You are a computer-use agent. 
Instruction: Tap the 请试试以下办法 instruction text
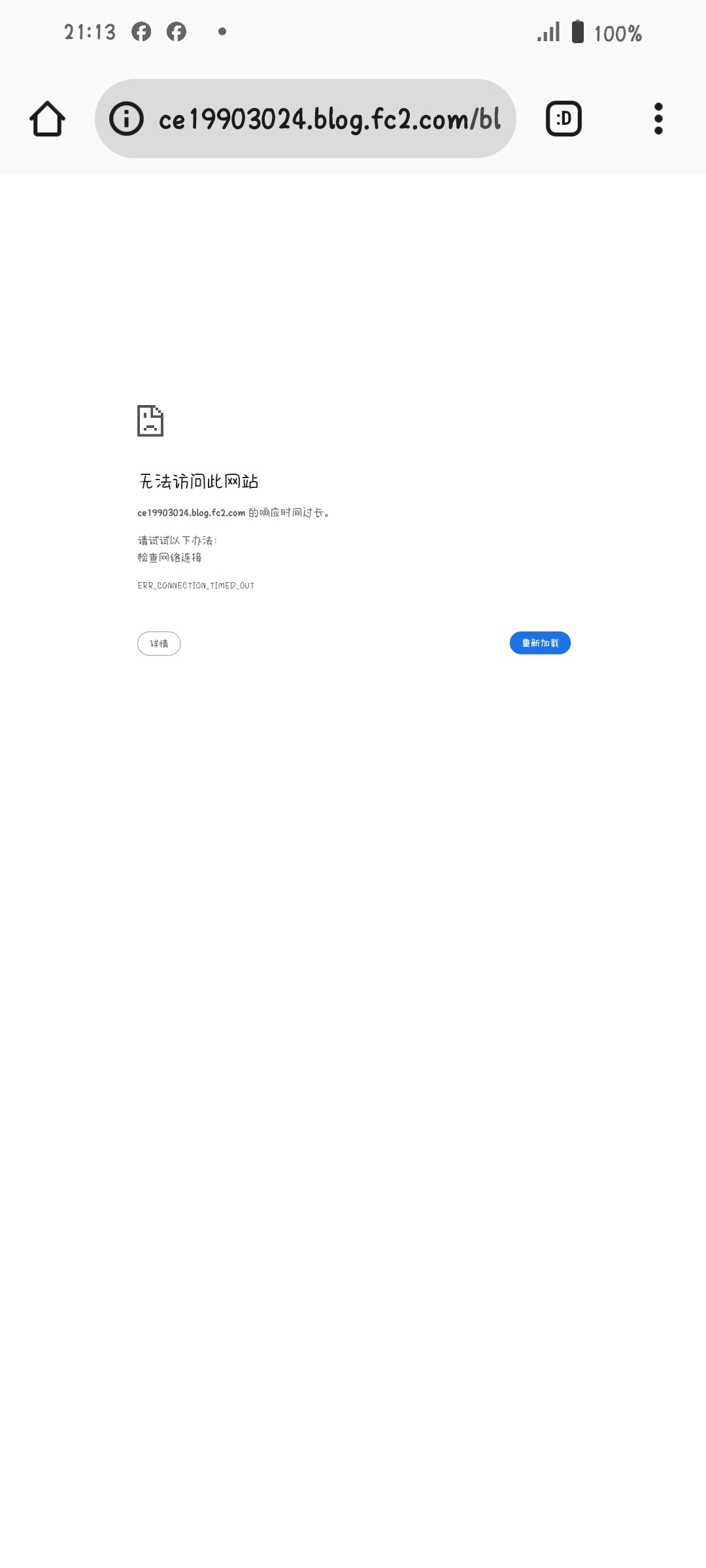[178, 539]
